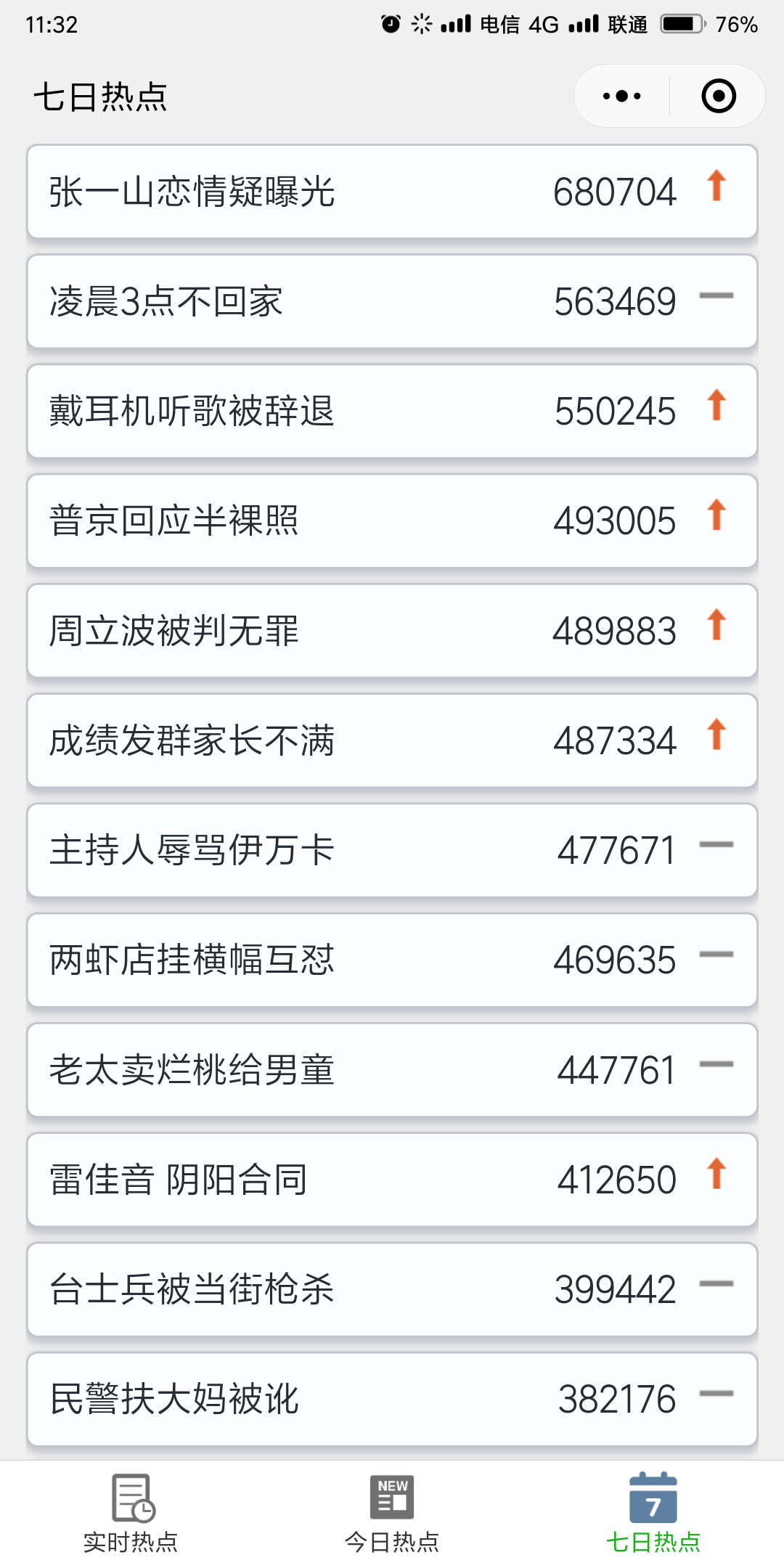Open the topic 民警扶大妈被讹
Viewport: 784px width, 1568px height.
[x=392, y=1399]
